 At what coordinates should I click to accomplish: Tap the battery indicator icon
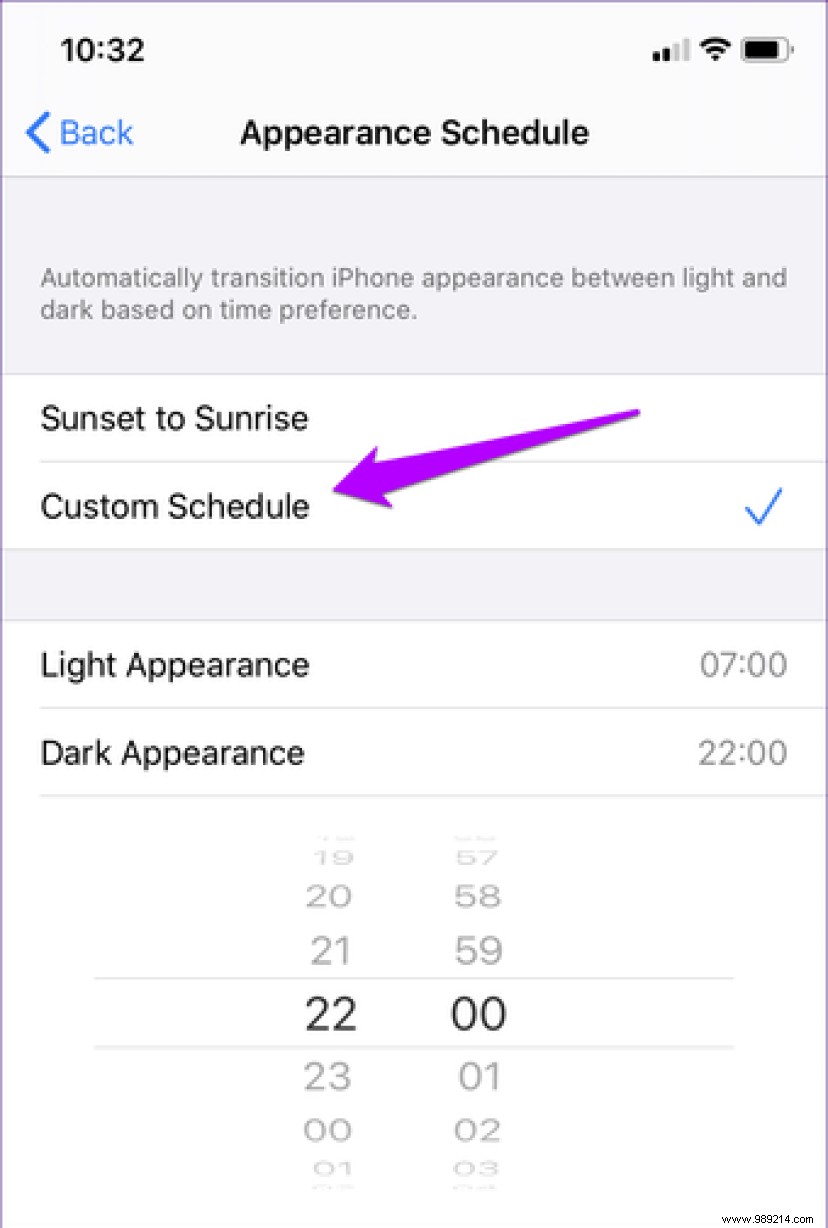[764, 48]
